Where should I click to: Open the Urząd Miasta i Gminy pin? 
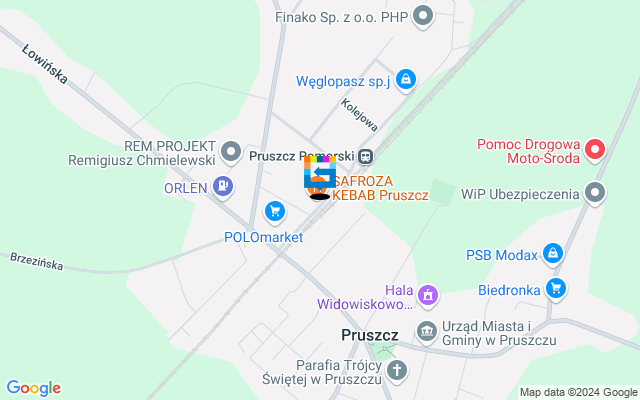pos(427,329)
